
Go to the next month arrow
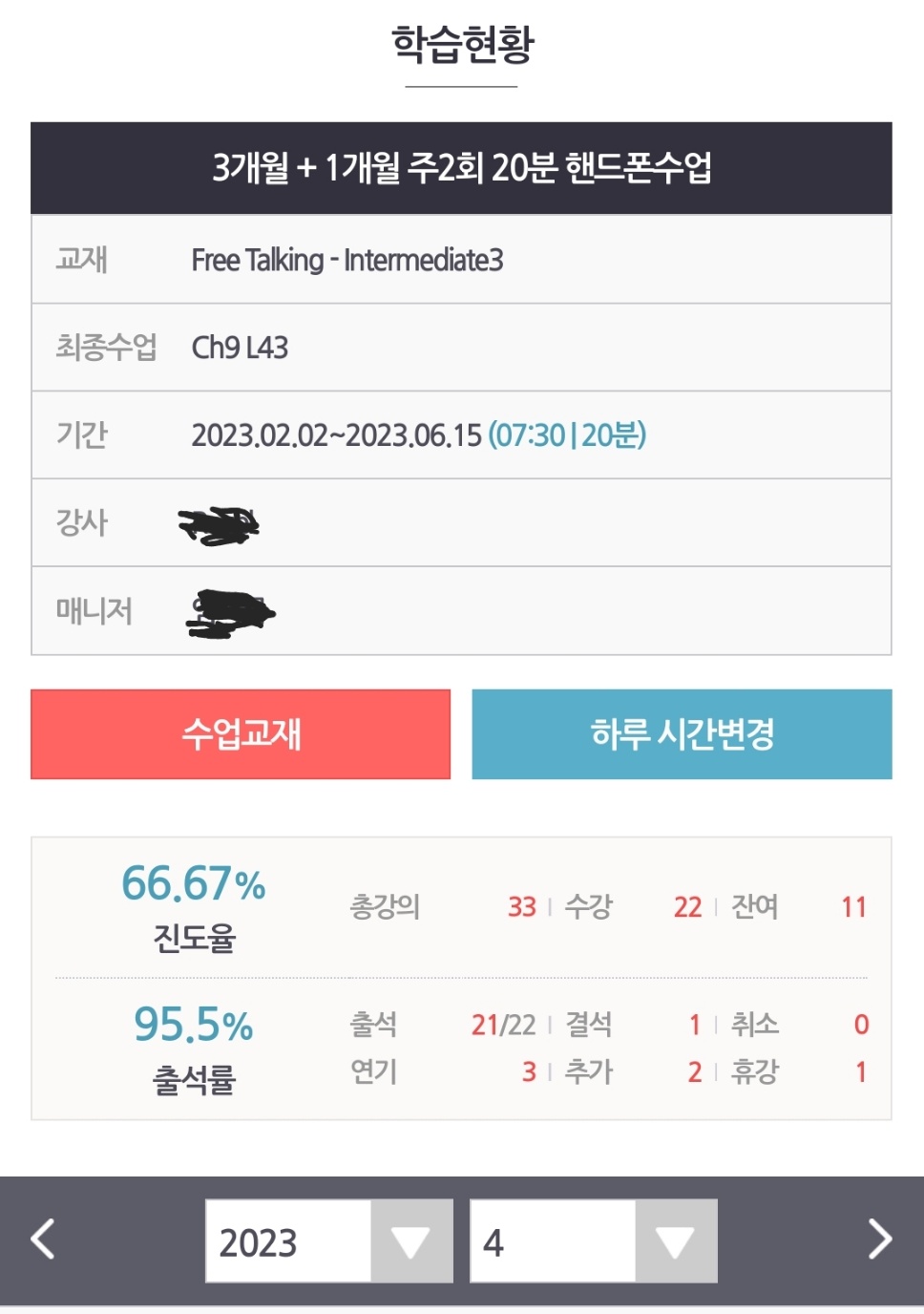879,1240
